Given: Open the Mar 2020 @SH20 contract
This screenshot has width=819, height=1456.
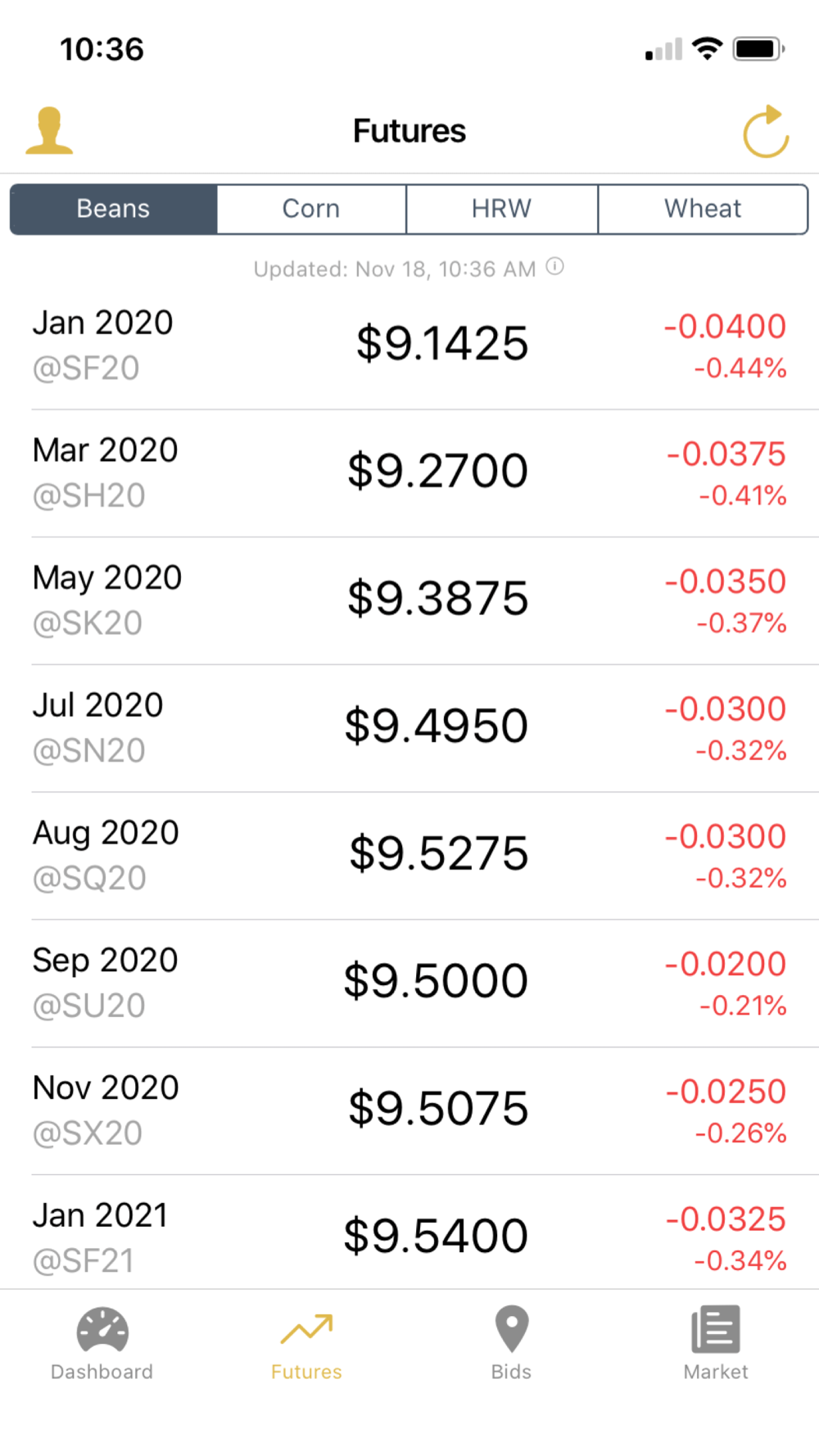Looking at the screenshot, I should coord(409,473).
